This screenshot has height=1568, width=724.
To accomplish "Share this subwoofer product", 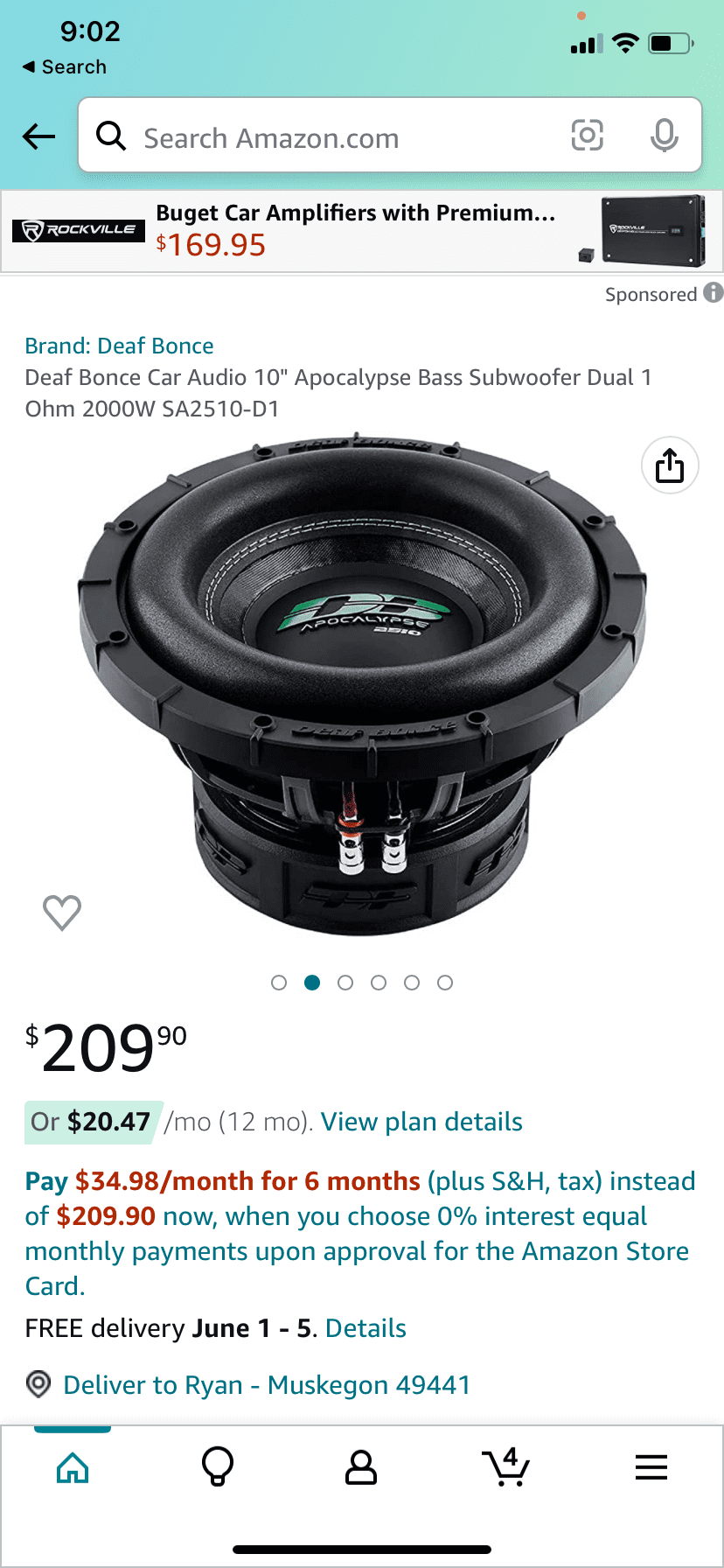I will point(670,465).
